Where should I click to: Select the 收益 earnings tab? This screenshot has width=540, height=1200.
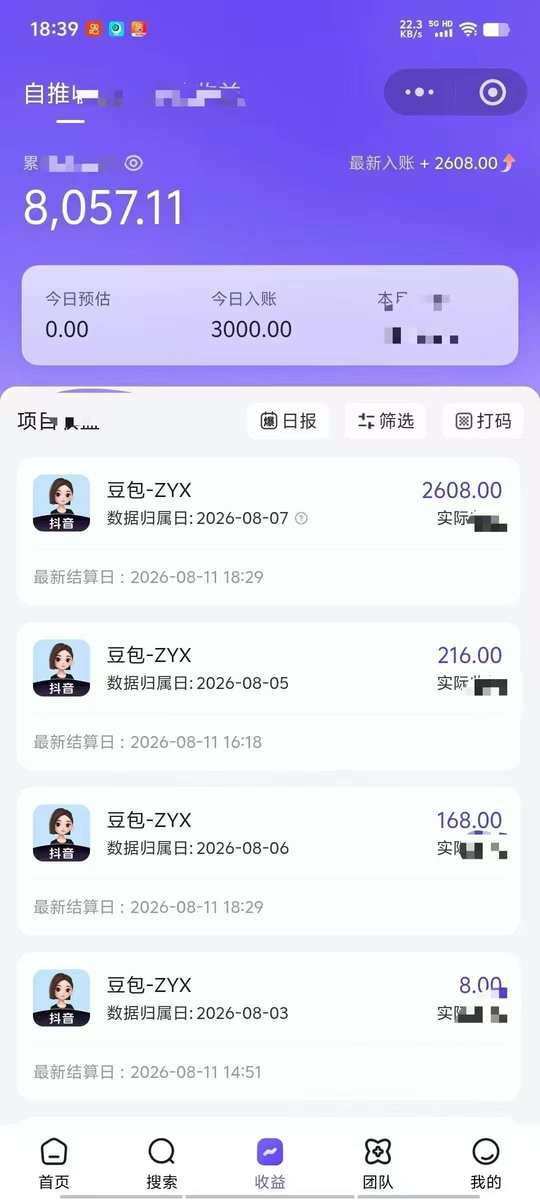(270, 1163)
